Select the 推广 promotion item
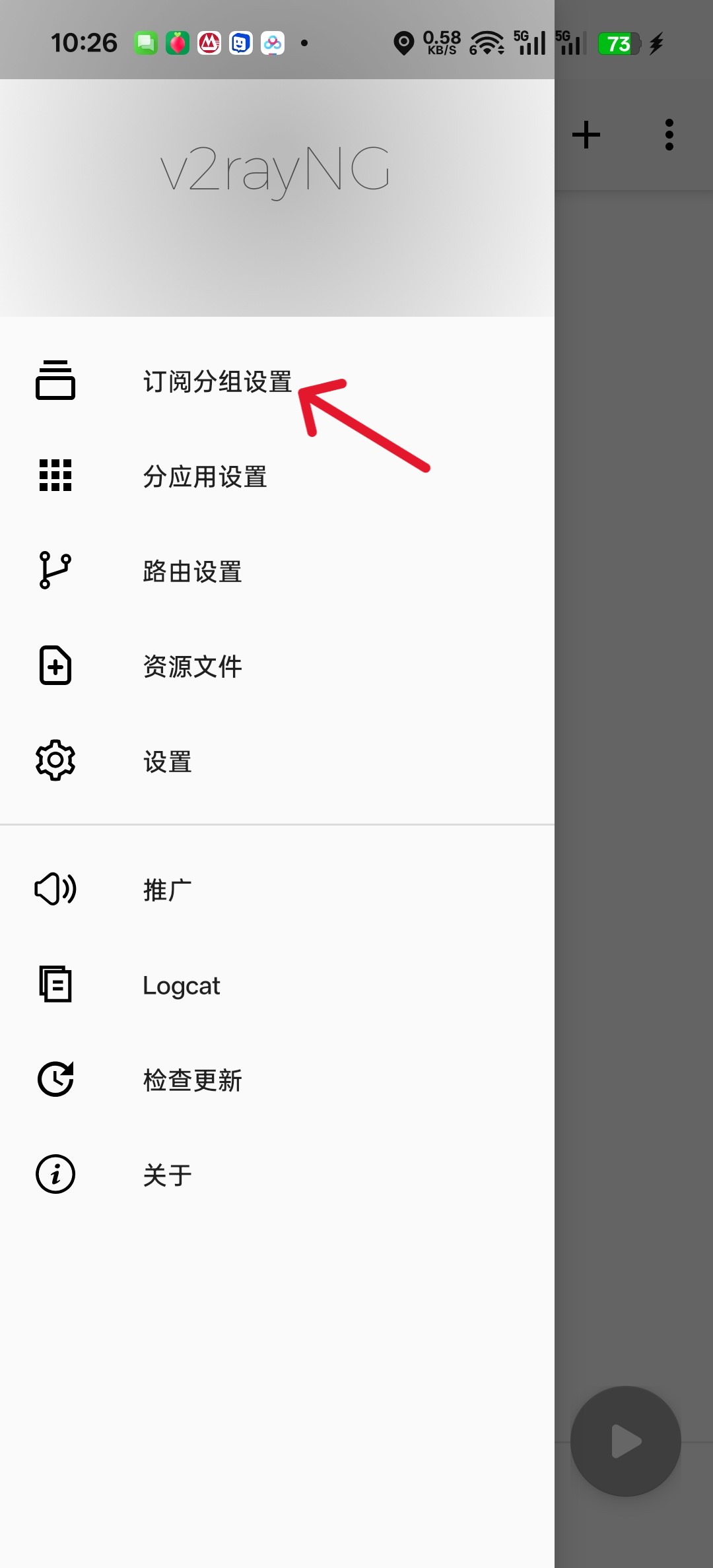 (167, 890)
